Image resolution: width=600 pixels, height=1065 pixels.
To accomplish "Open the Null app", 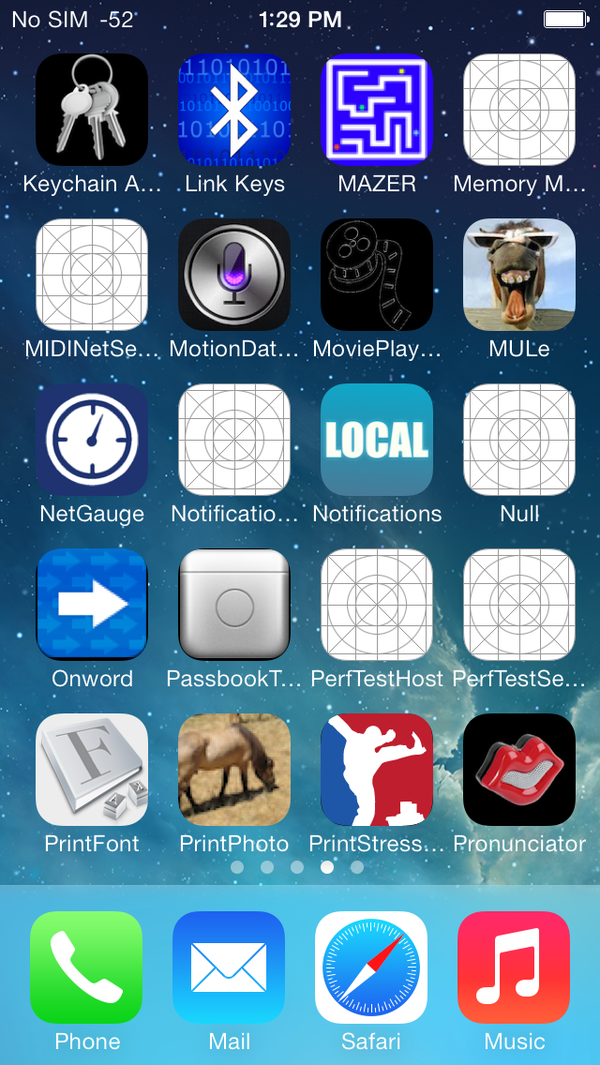I will 520,440.
